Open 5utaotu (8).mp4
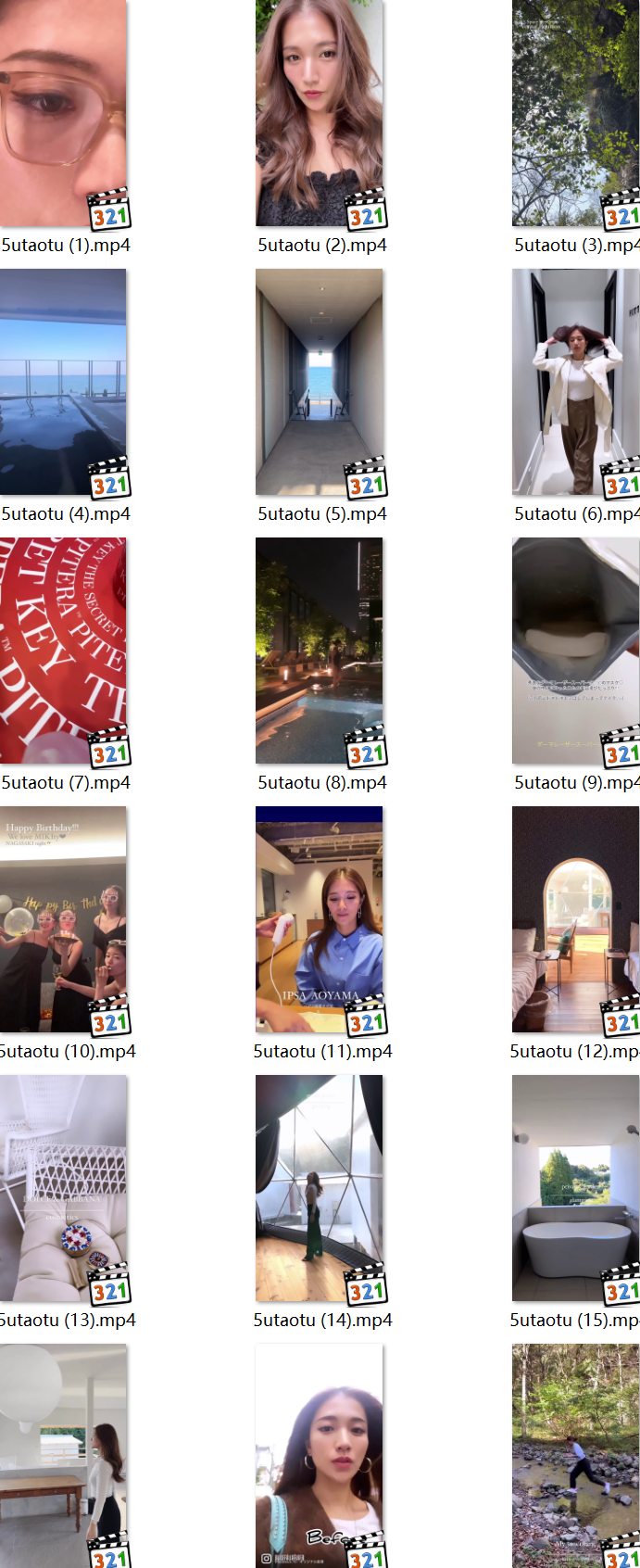This screenshot has height=1568, width=640. point(320,651)
